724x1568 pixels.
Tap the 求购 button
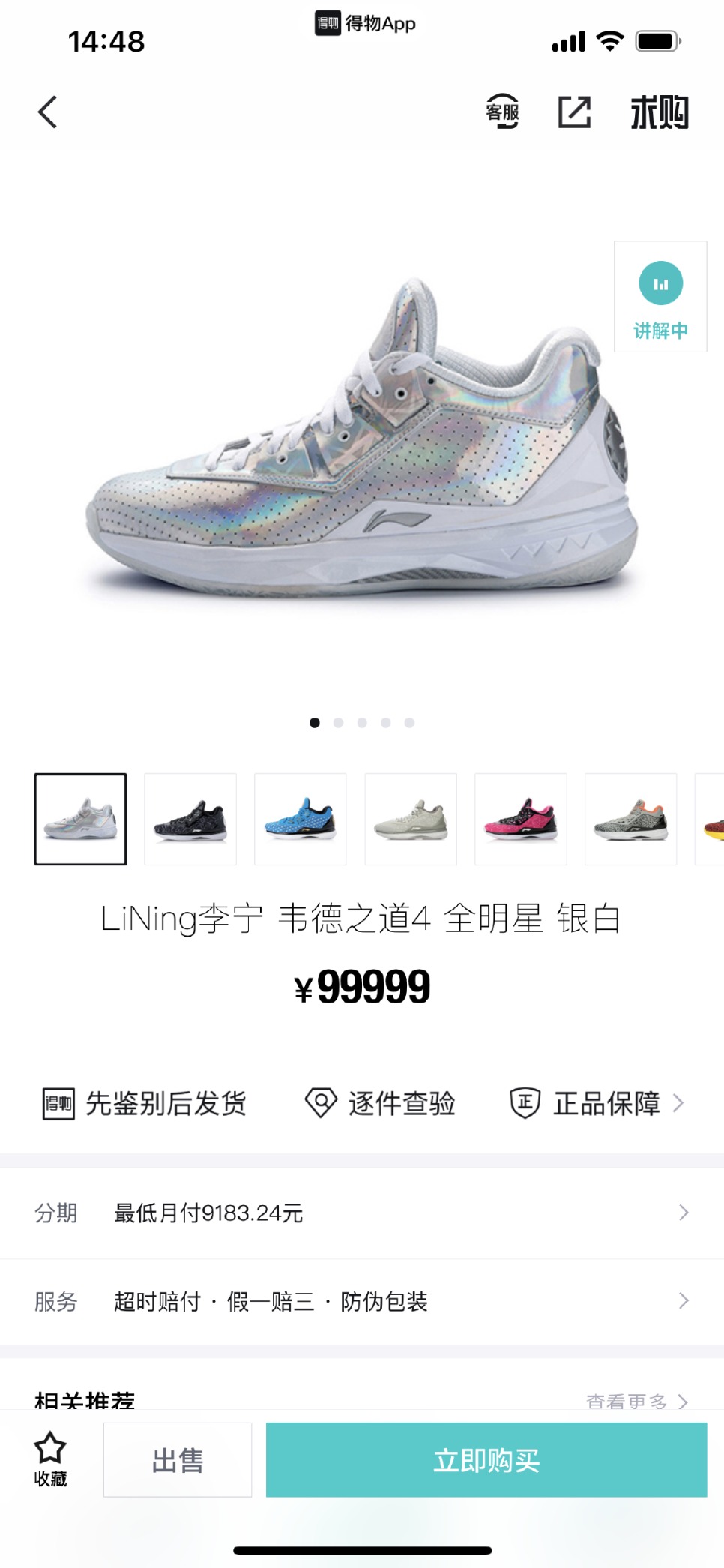[659, 113]
